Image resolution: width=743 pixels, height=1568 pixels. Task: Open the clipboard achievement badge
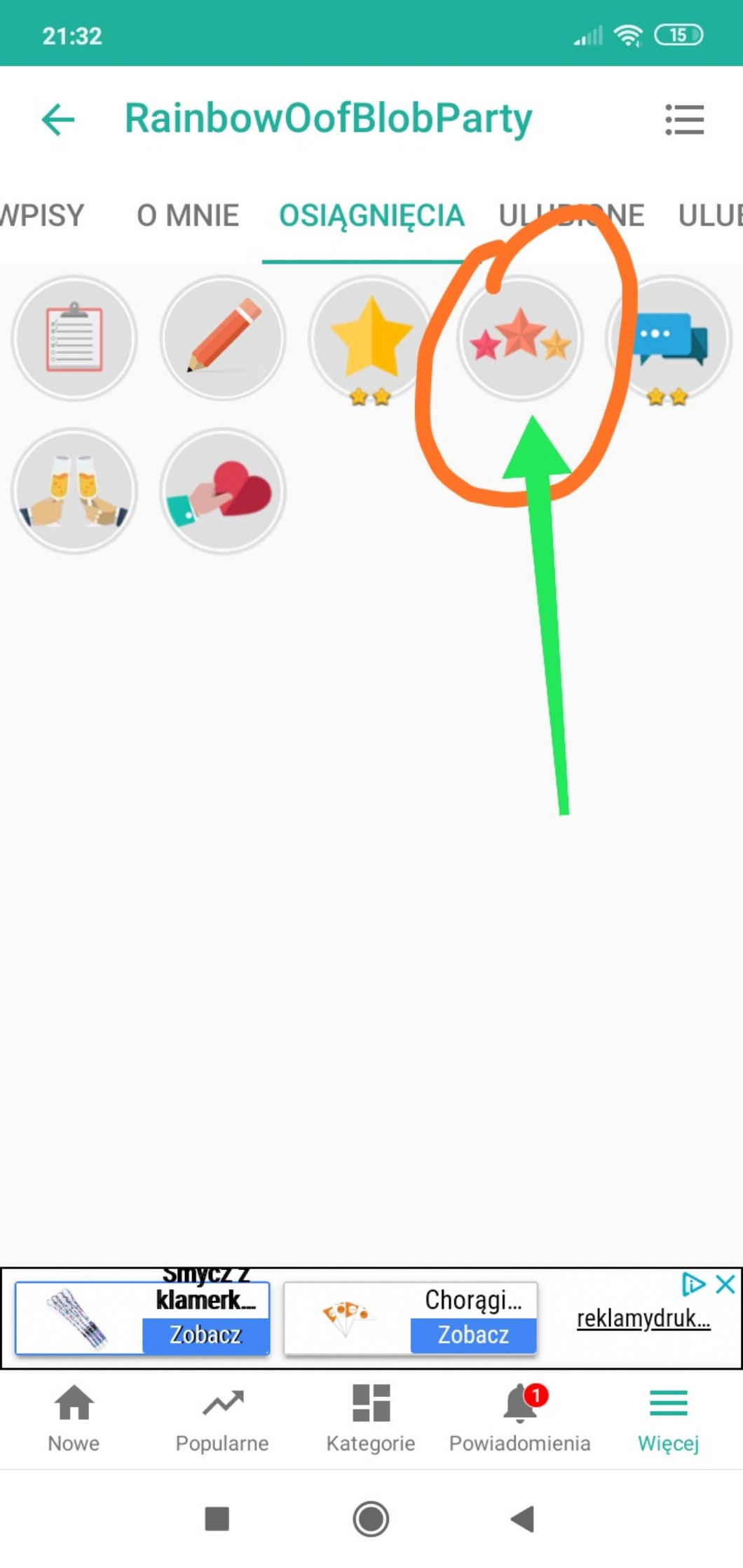[74, 338]
